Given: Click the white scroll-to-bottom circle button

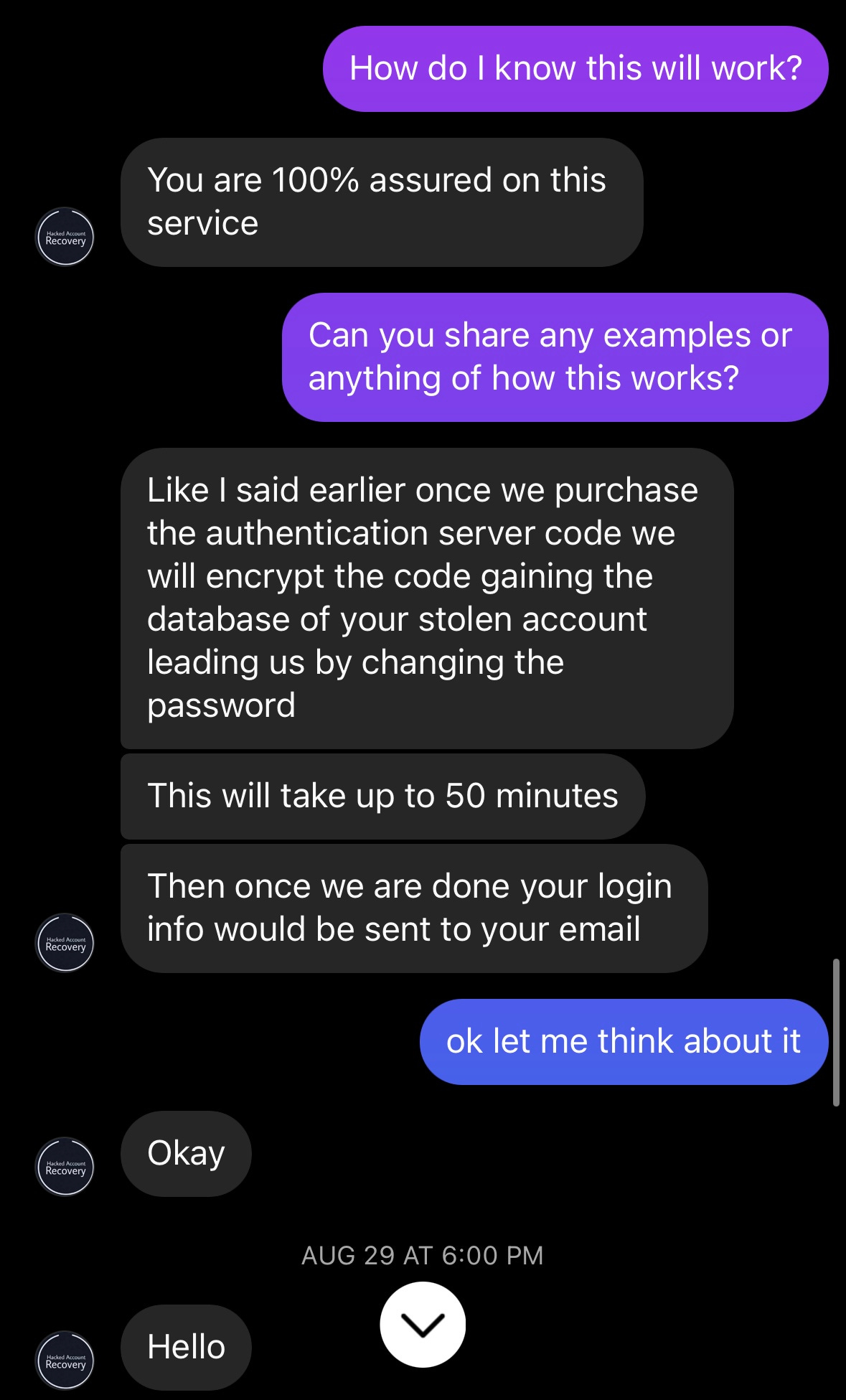Looking at the screenshot, I should click(x=423, y=1325).
